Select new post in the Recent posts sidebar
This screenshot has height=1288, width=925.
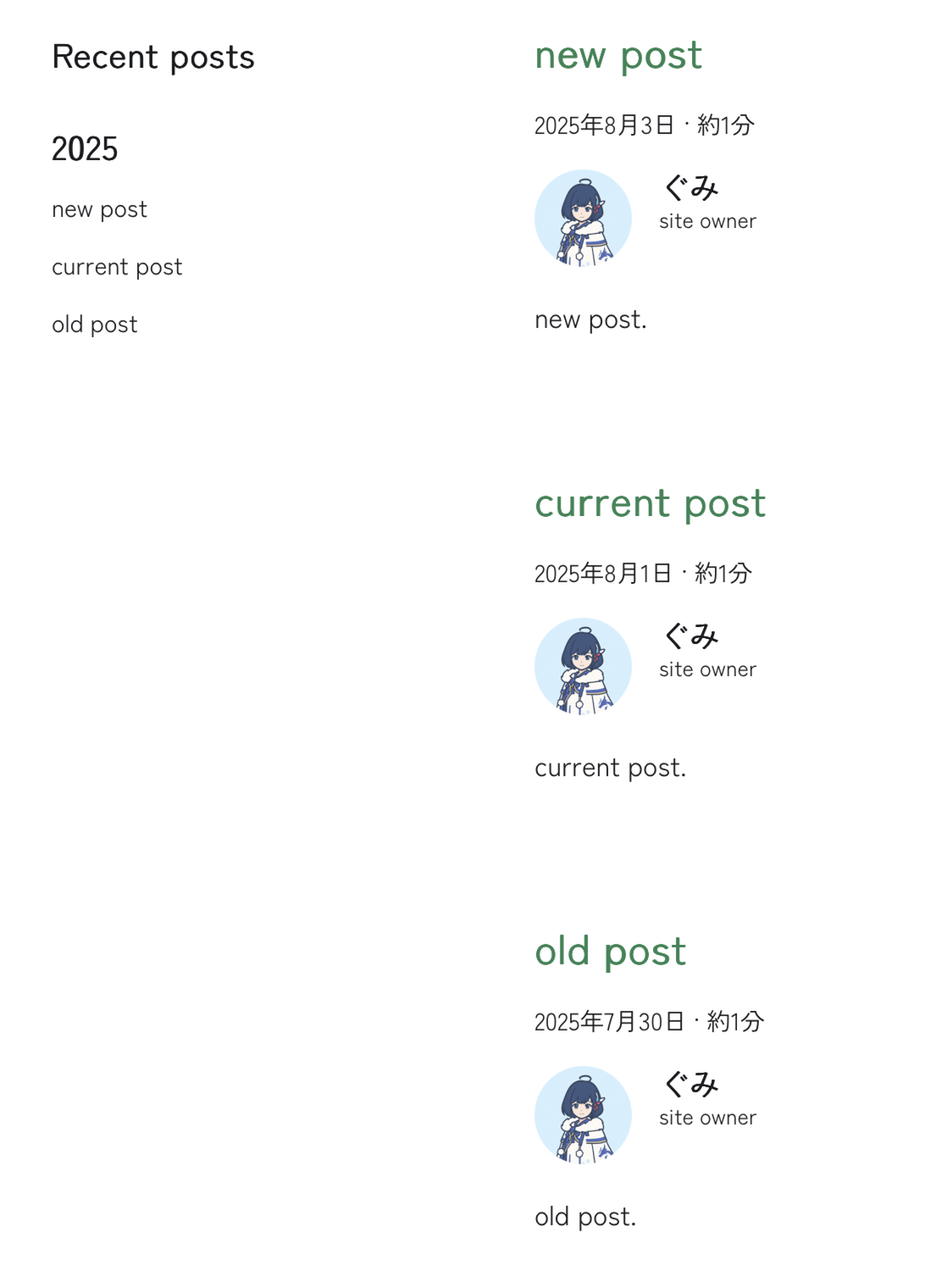(x=99, y=208)
